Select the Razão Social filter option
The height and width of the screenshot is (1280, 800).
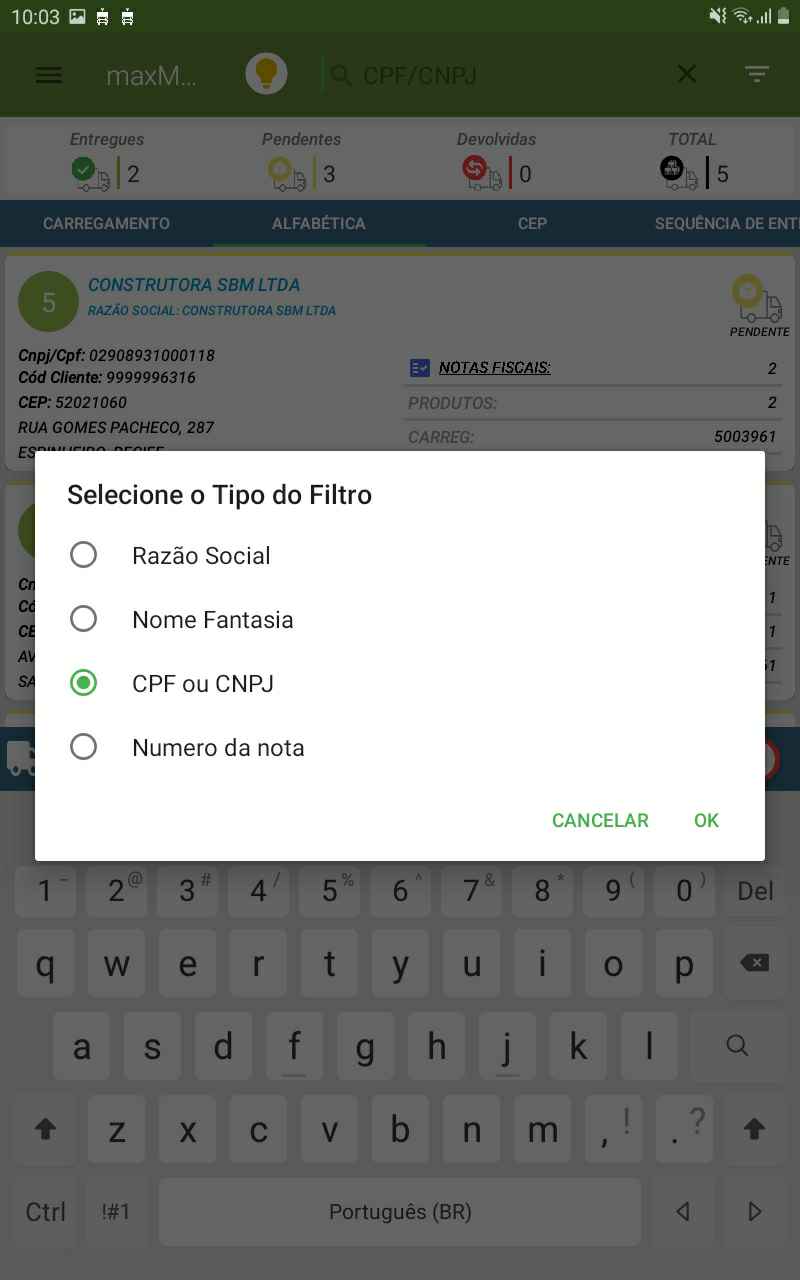pyautogui.click(x=84, y=555)
